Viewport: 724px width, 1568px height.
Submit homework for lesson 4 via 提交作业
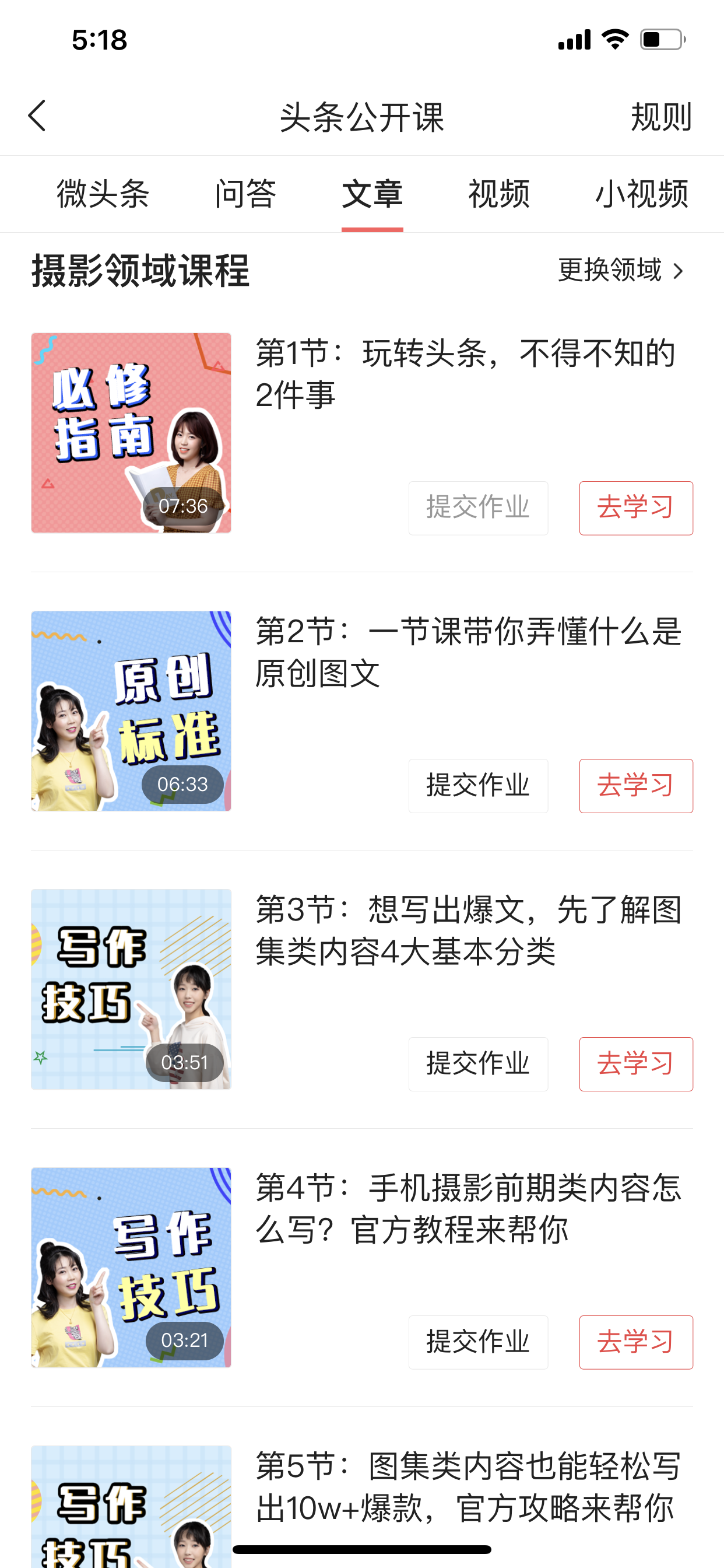478,1342
